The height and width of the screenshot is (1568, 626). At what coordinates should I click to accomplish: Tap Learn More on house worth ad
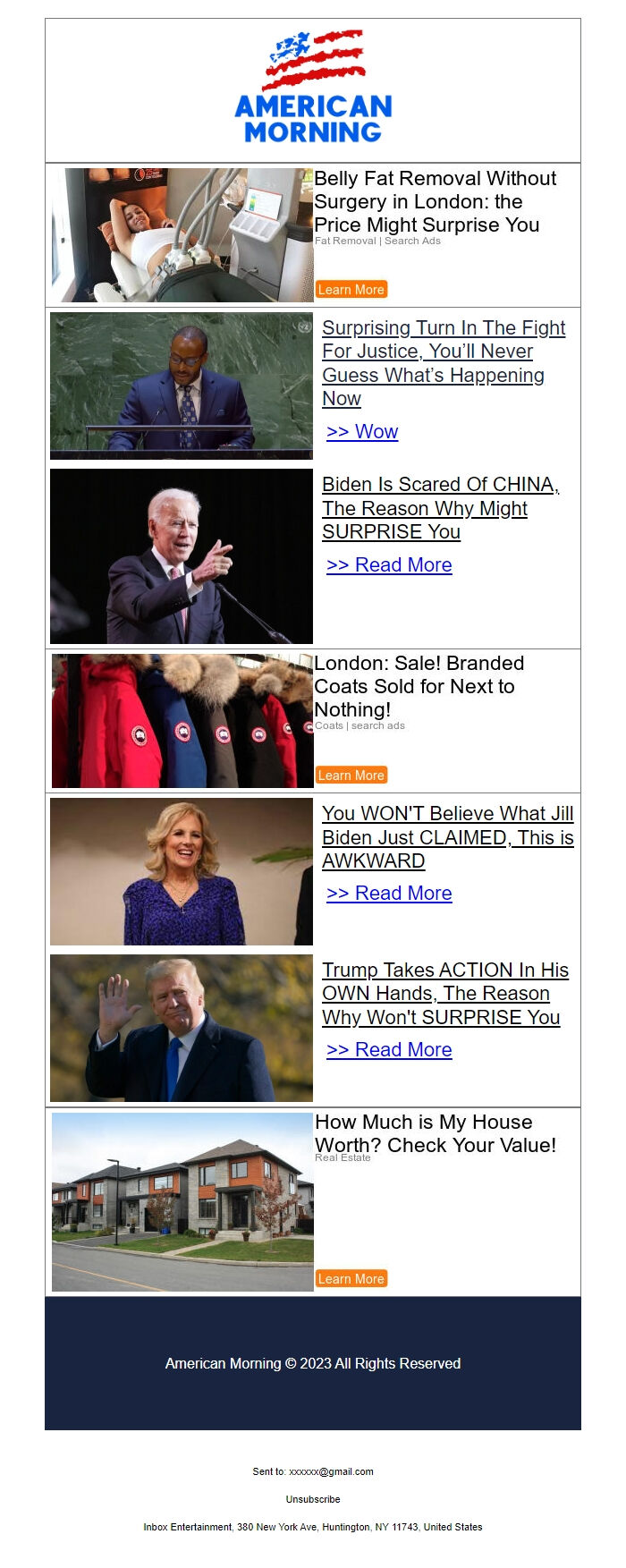(x=351, y=1279)
